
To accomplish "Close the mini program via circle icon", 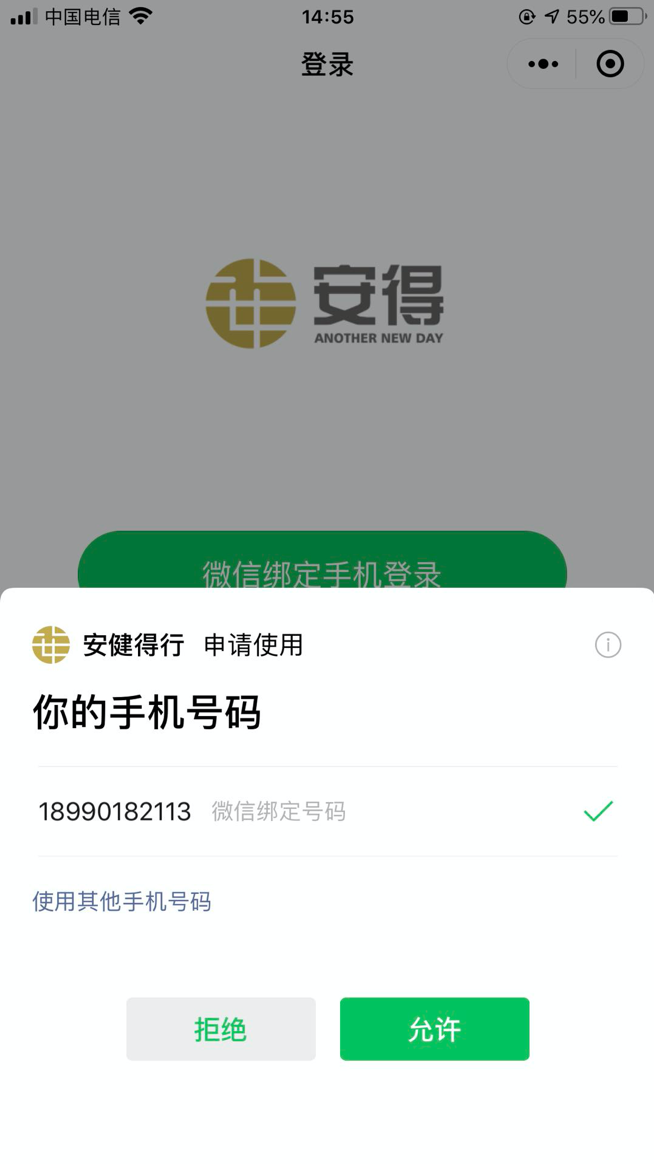I will point(610,65).
